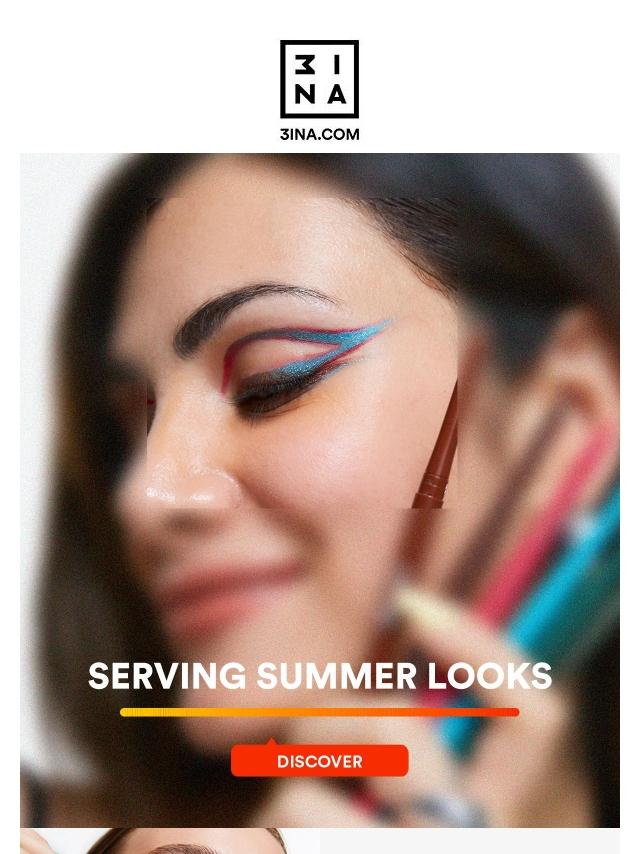The height and width of the screenshot is (854, 640).
Task: Open the 3INA.COM website link
Action: click(319, 134)
